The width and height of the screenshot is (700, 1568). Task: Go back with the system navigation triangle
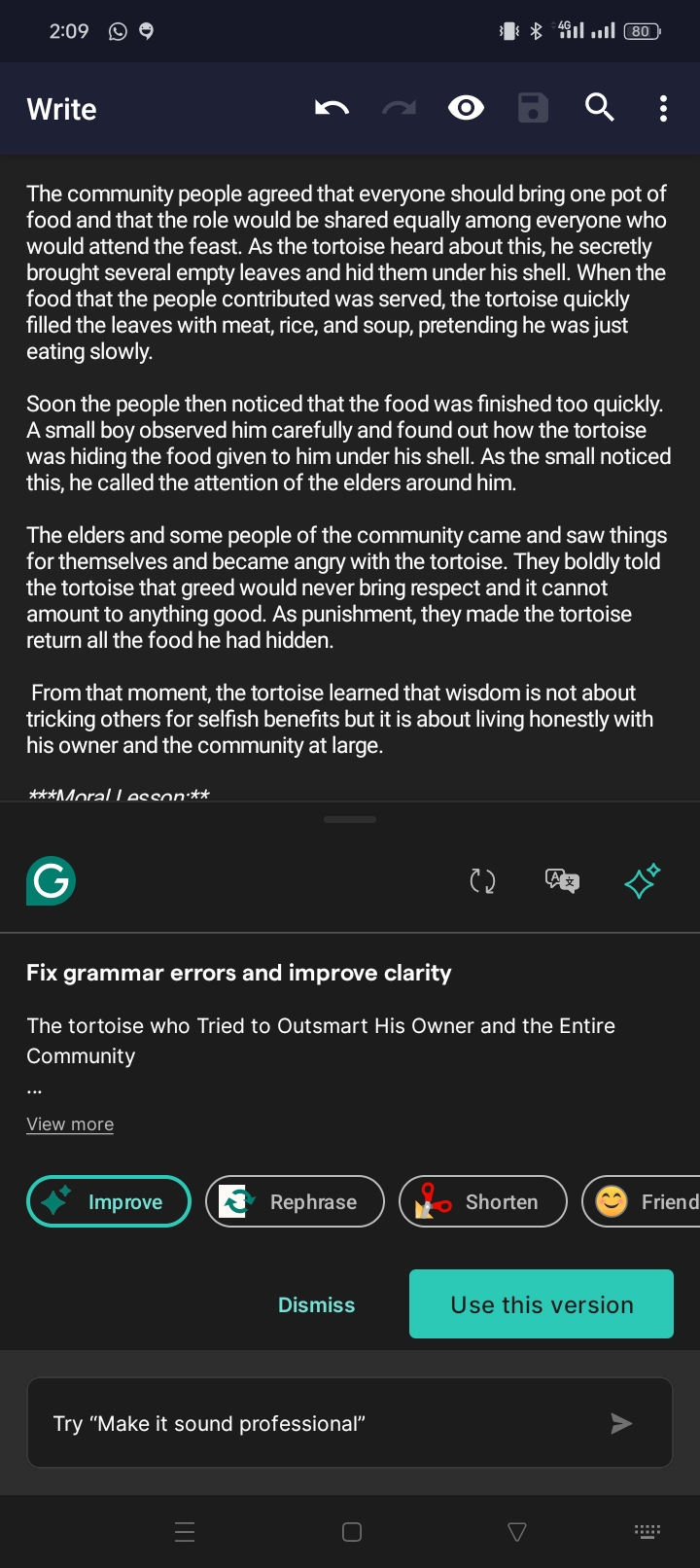click(x=517, y=1532)
